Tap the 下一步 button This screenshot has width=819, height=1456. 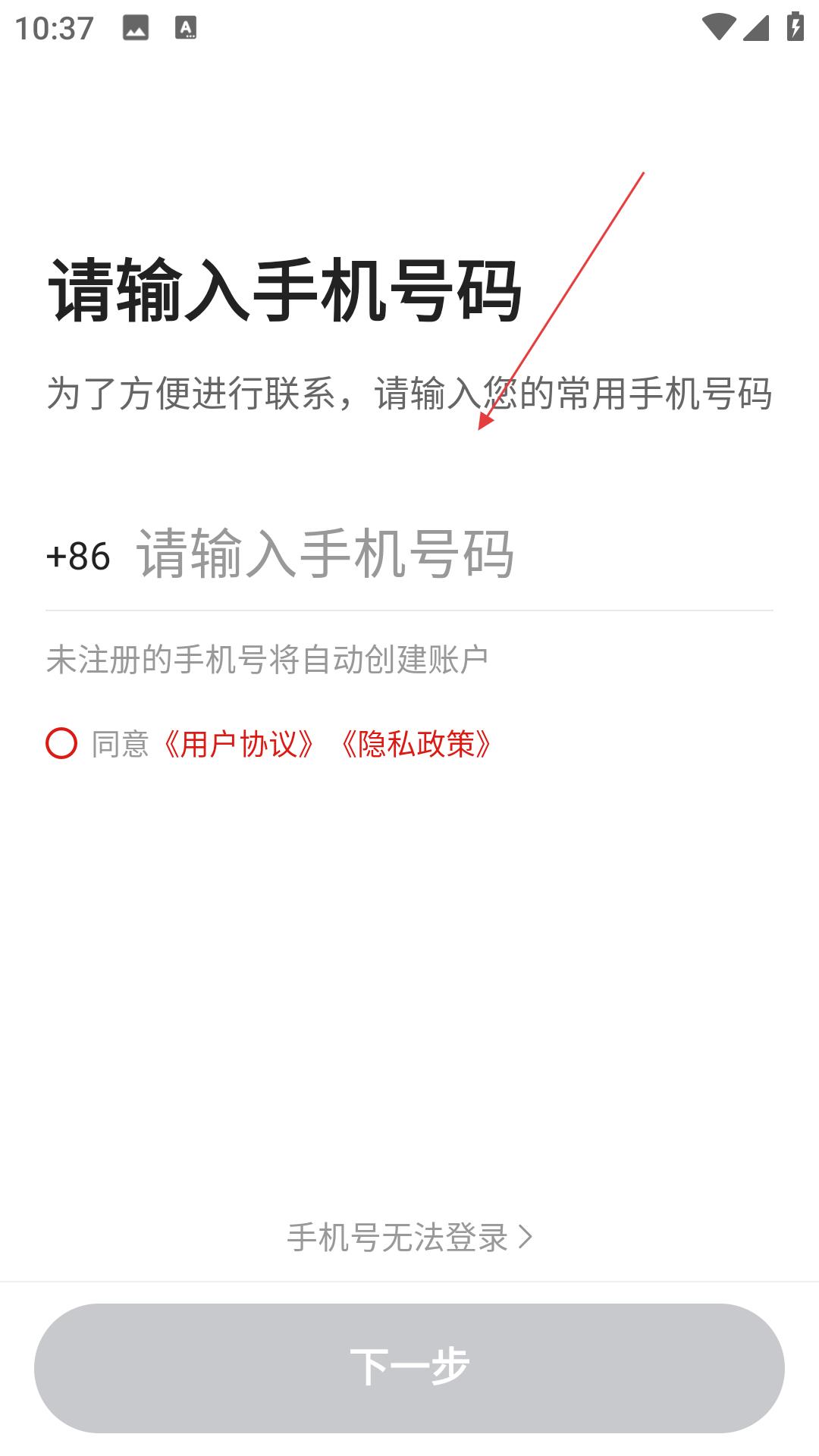pyautogui.click(x=409, y=1368)
